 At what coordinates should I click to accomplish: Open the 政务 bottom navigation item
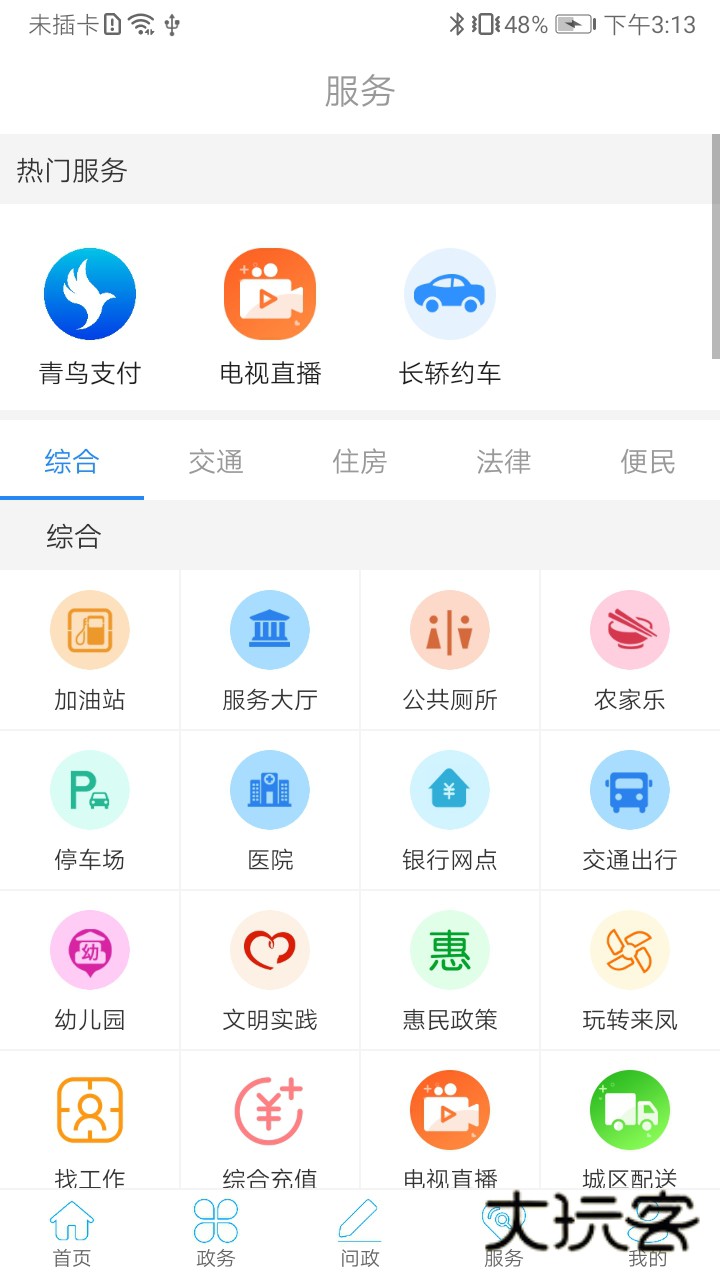click(x=215, y=1232)
